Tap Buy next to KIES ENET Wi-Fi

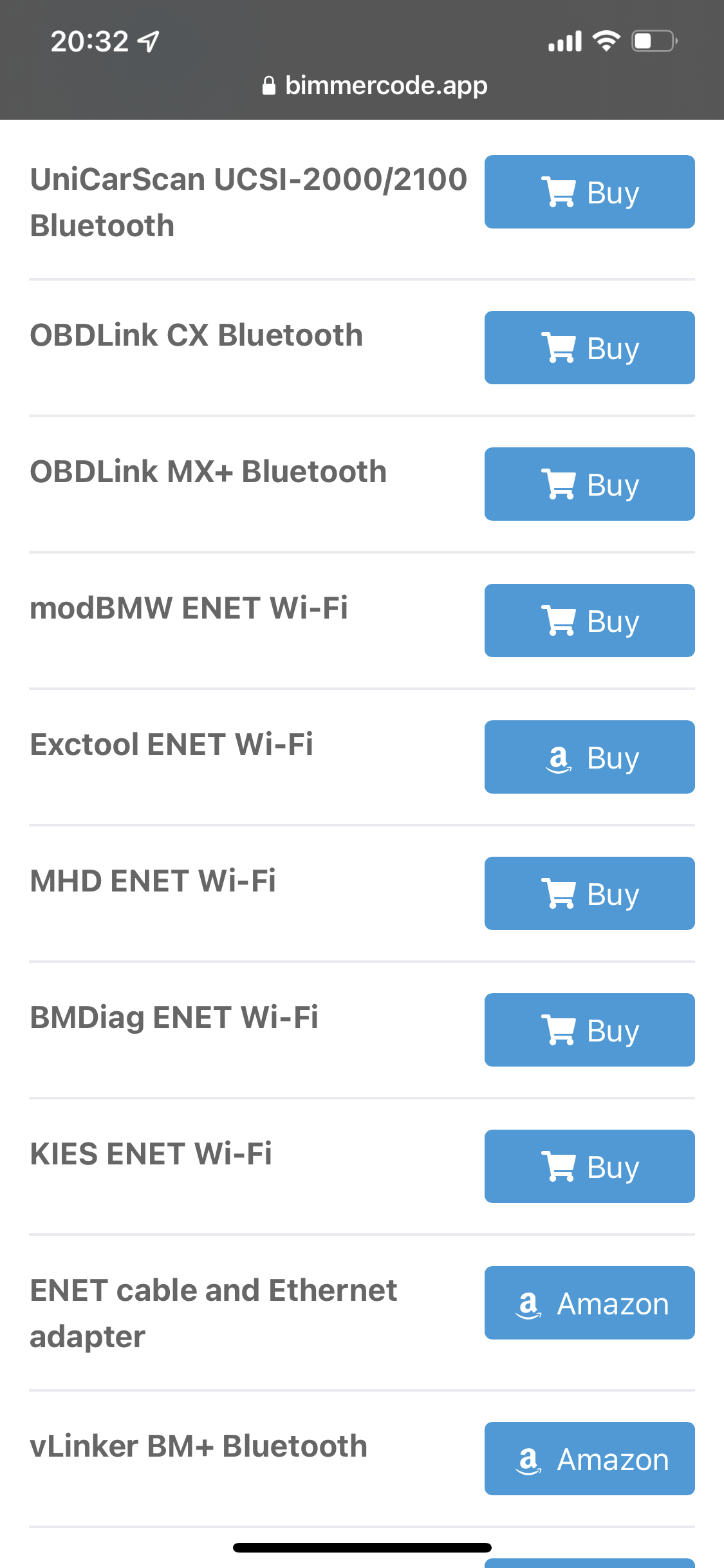click(589, 1166)
